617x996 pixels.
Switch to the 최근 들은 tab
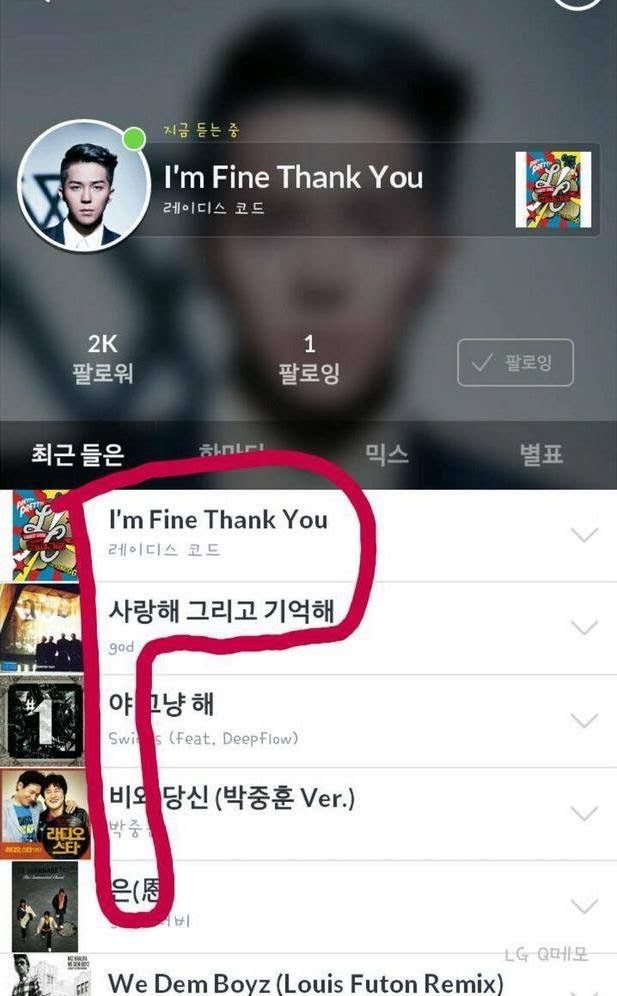pyautogui.click(x=78, y=456)
